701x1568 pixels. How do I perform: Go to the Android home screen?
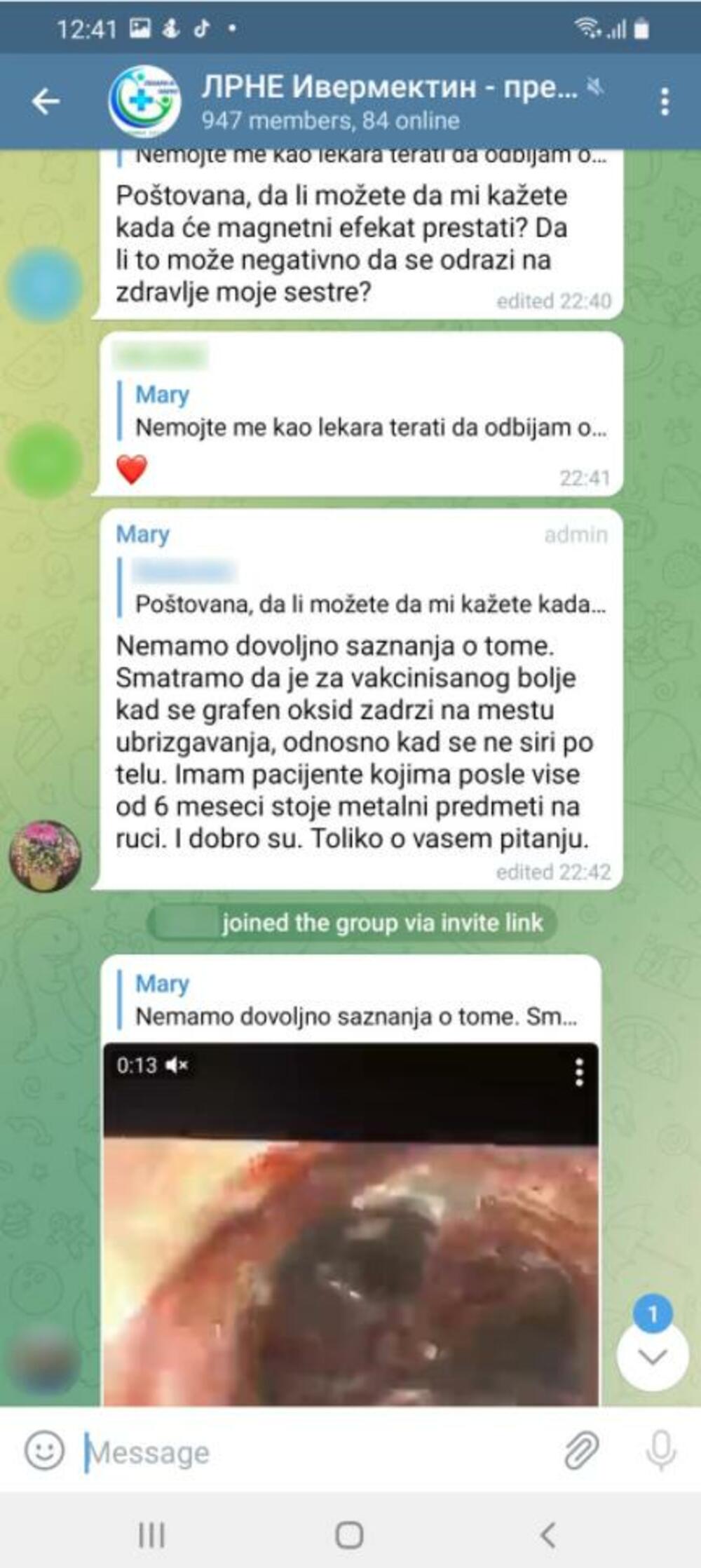(x=349, y=1534)
